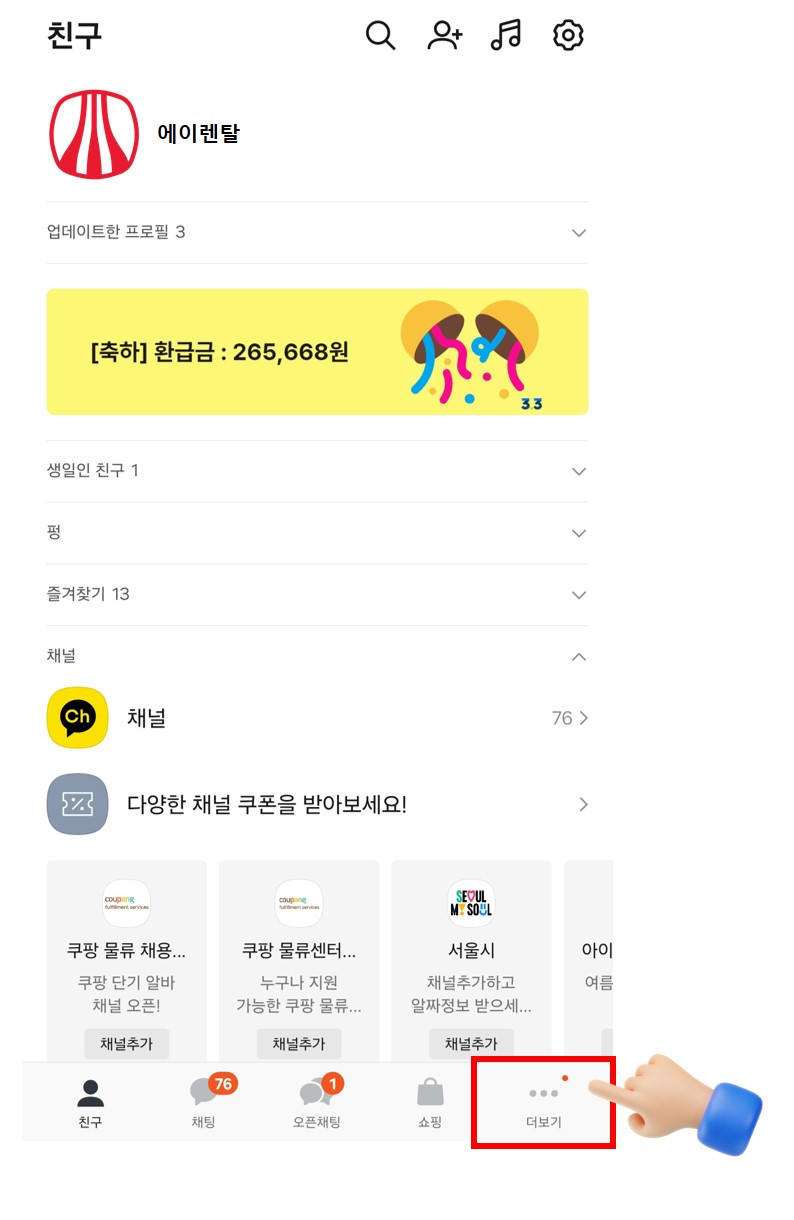
Task: Open the 다양한 채널 쿠폰을 받아보세요 row
Action: pos(317,804)
